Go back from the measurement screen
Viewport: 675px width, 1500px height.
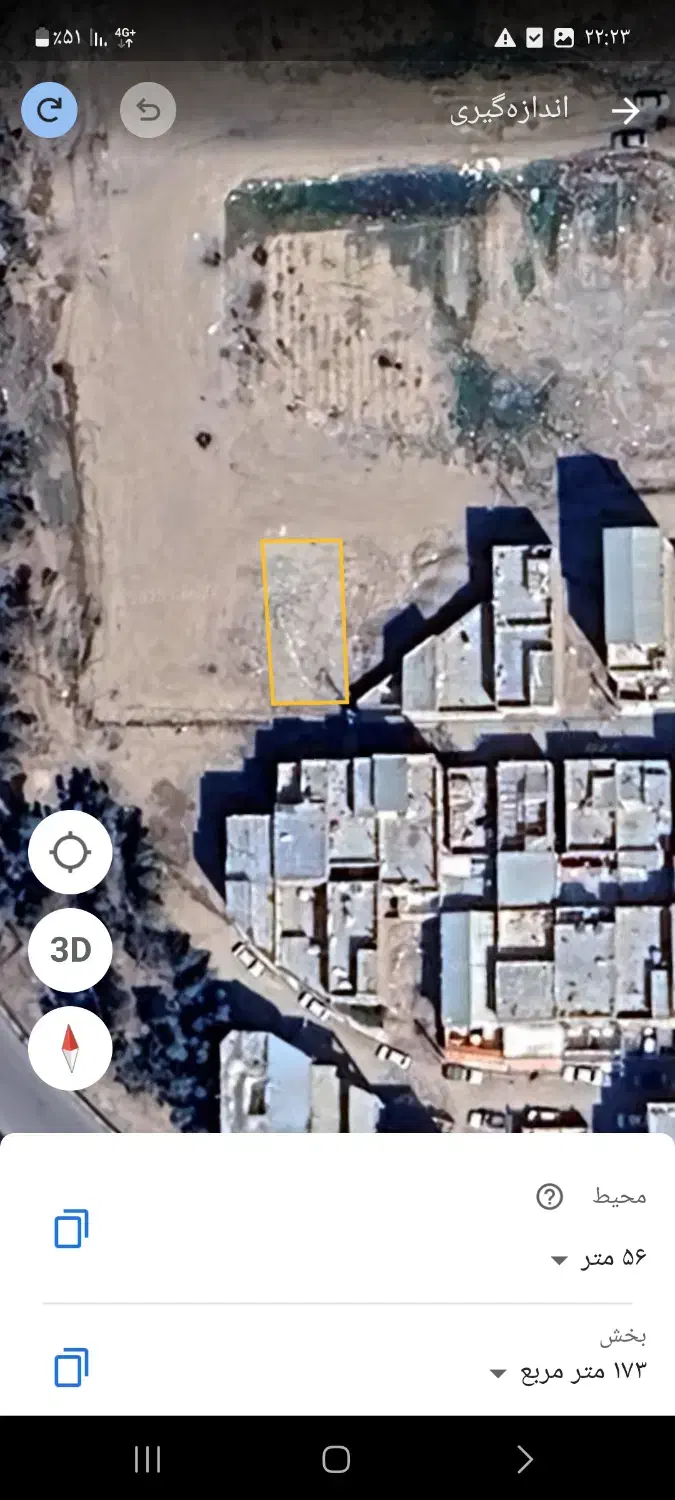[626, 110]
